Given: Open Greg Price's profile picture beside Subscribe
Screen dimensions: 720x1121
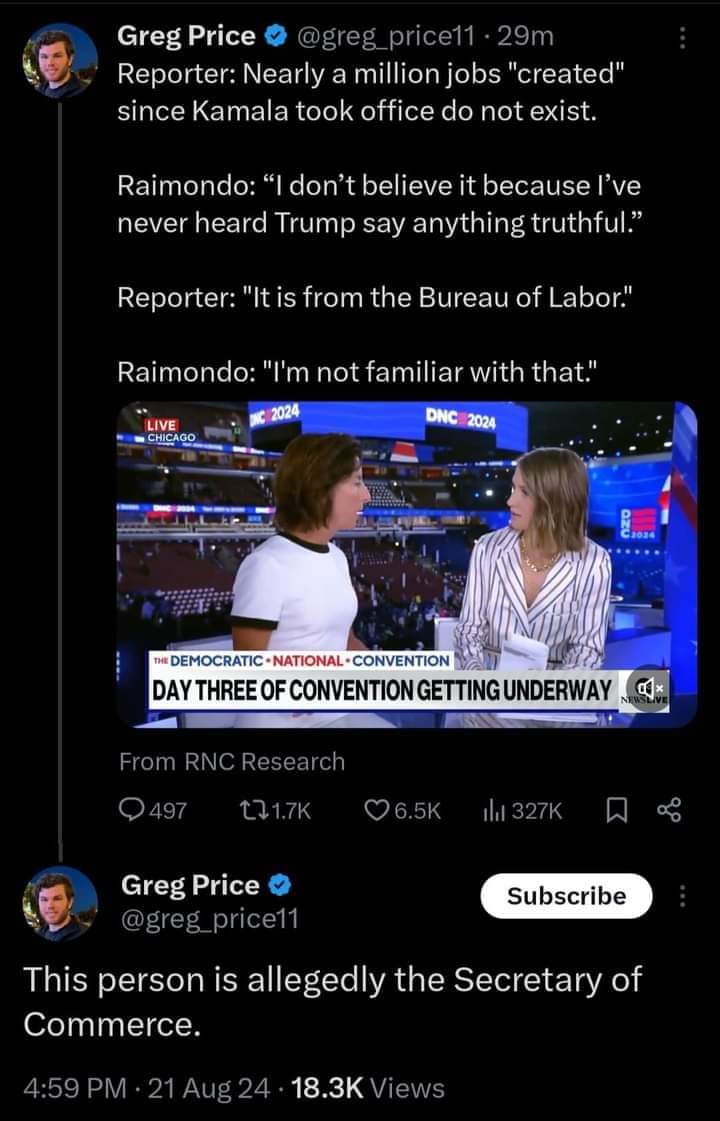Looking at the screenshot, I should coord(60,905).
